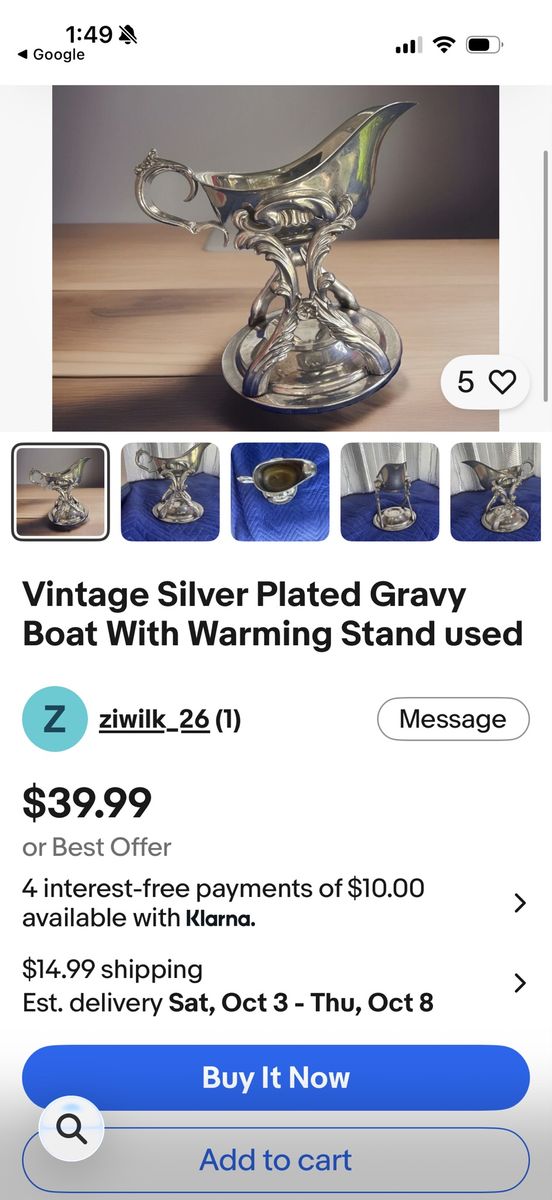The image size is (552, 1200).
Task: Message the seller
Action: [453, 719]
